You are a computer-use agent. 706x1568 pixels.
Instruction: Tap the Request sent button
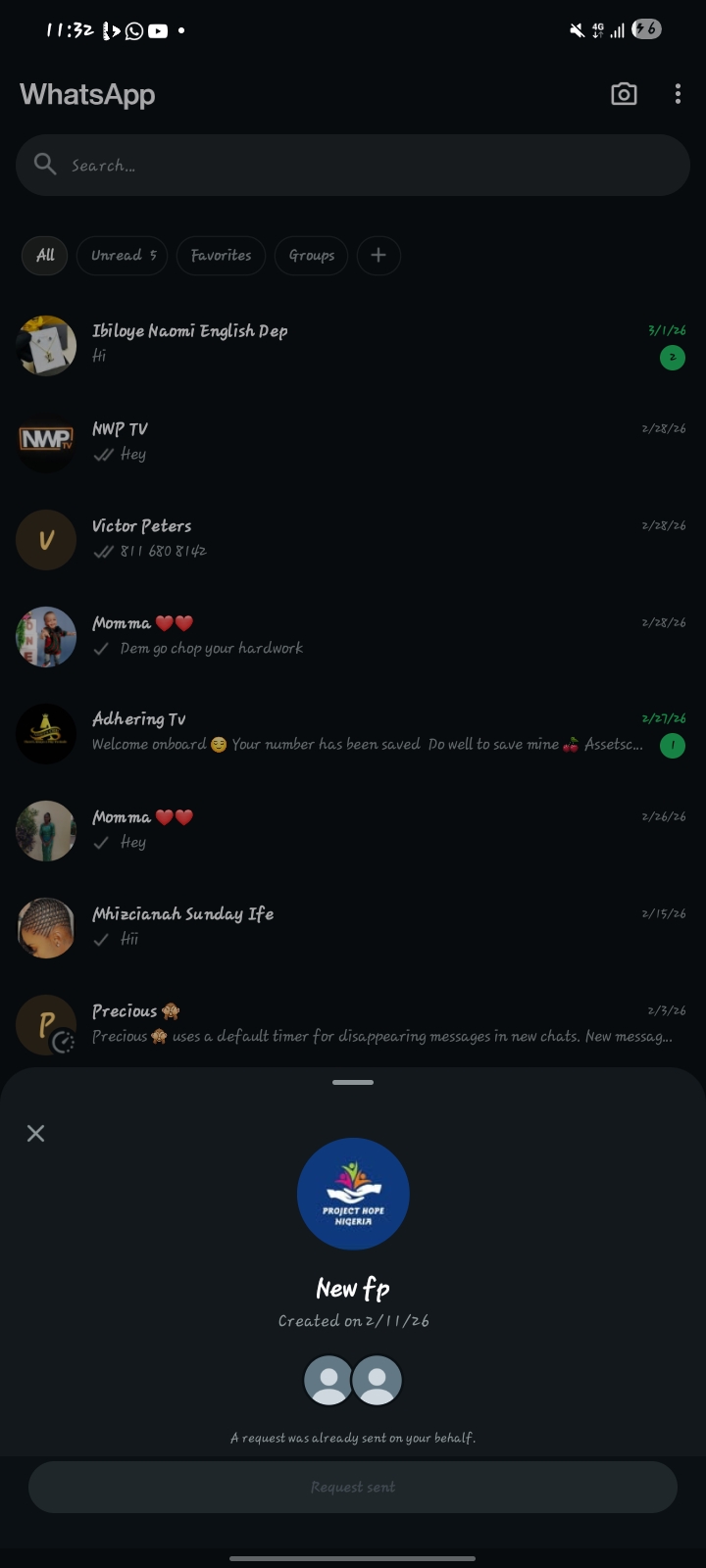[x=353, y=1487]
